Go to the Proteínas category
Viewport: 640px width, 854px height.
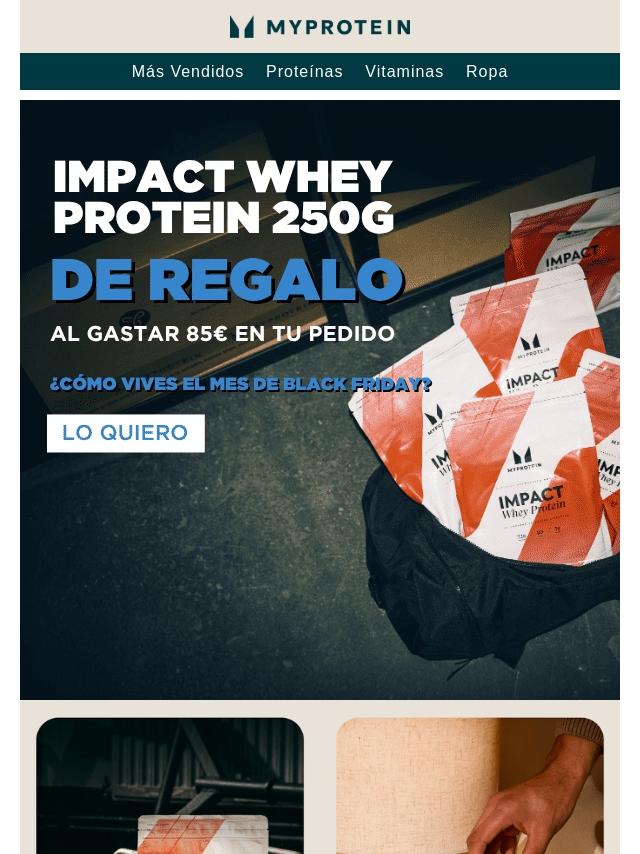tap(304, 72)
